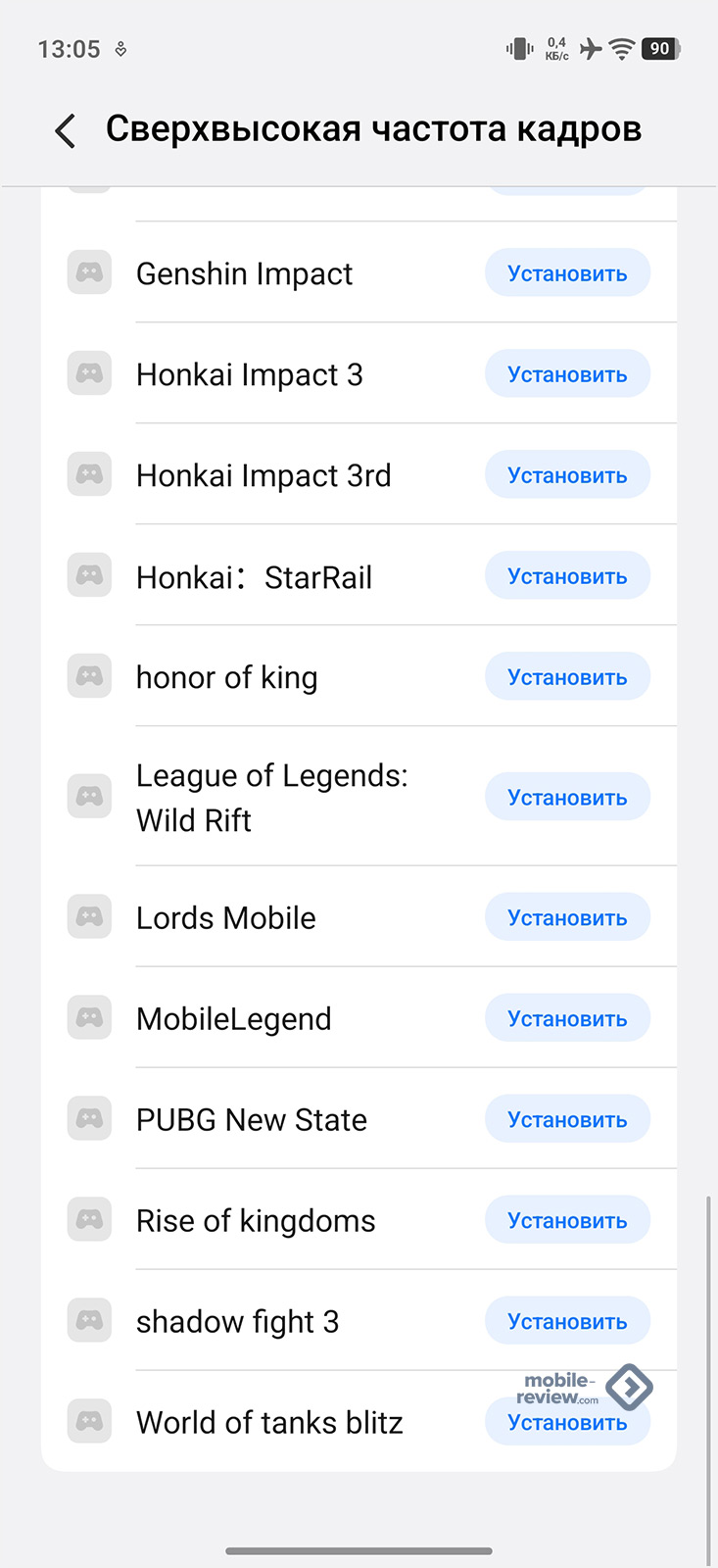Install Lords Mobile
This screenshot has height=1568, width=718.
tap(567, 918)
